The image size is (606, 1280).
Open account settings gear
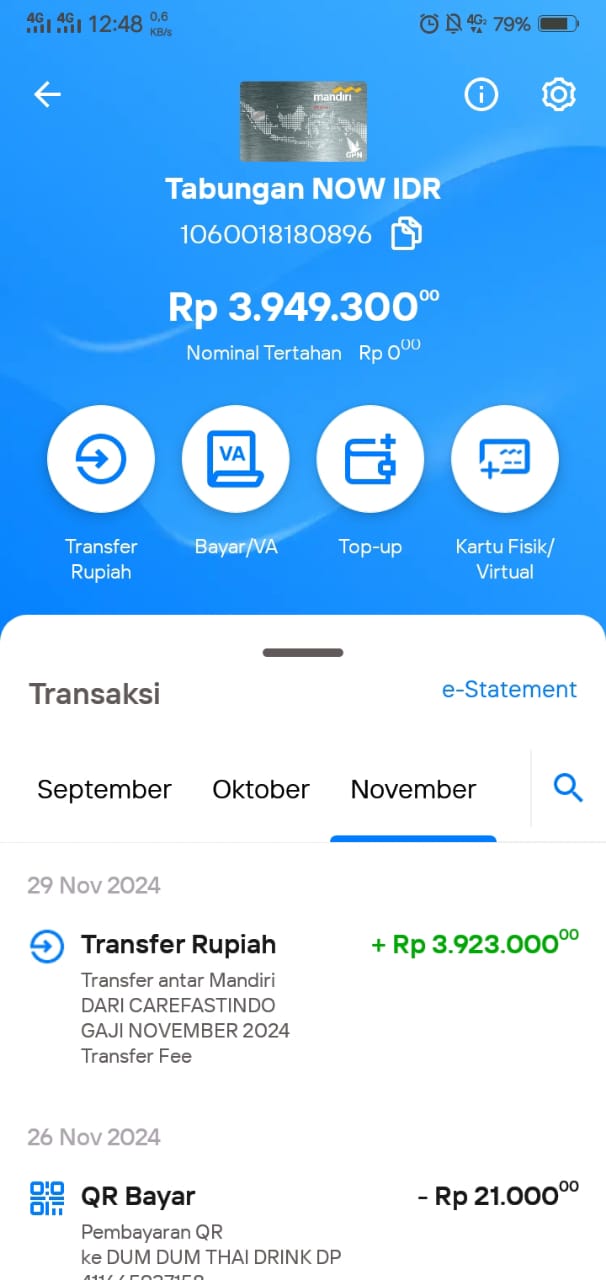(558, 95)
